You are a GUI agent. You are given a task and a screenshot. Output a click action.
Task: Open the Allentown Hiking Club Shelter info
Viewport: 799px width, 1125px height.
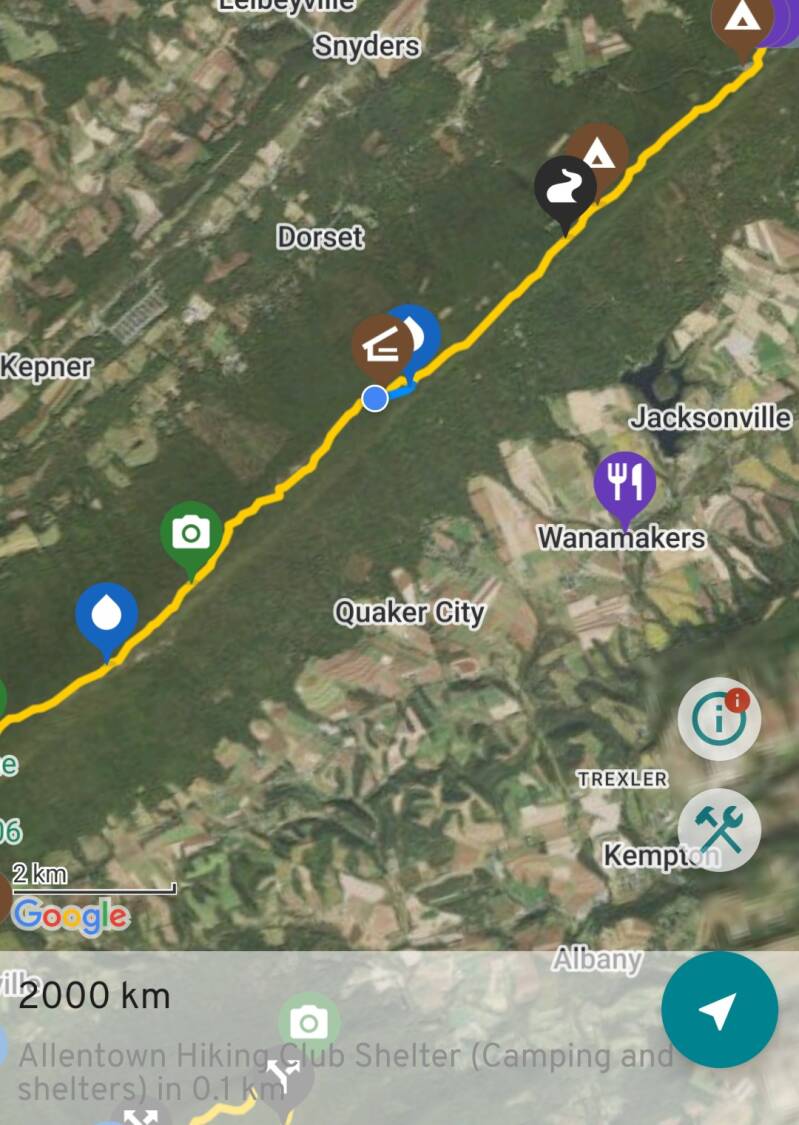tap(340, 1071)
